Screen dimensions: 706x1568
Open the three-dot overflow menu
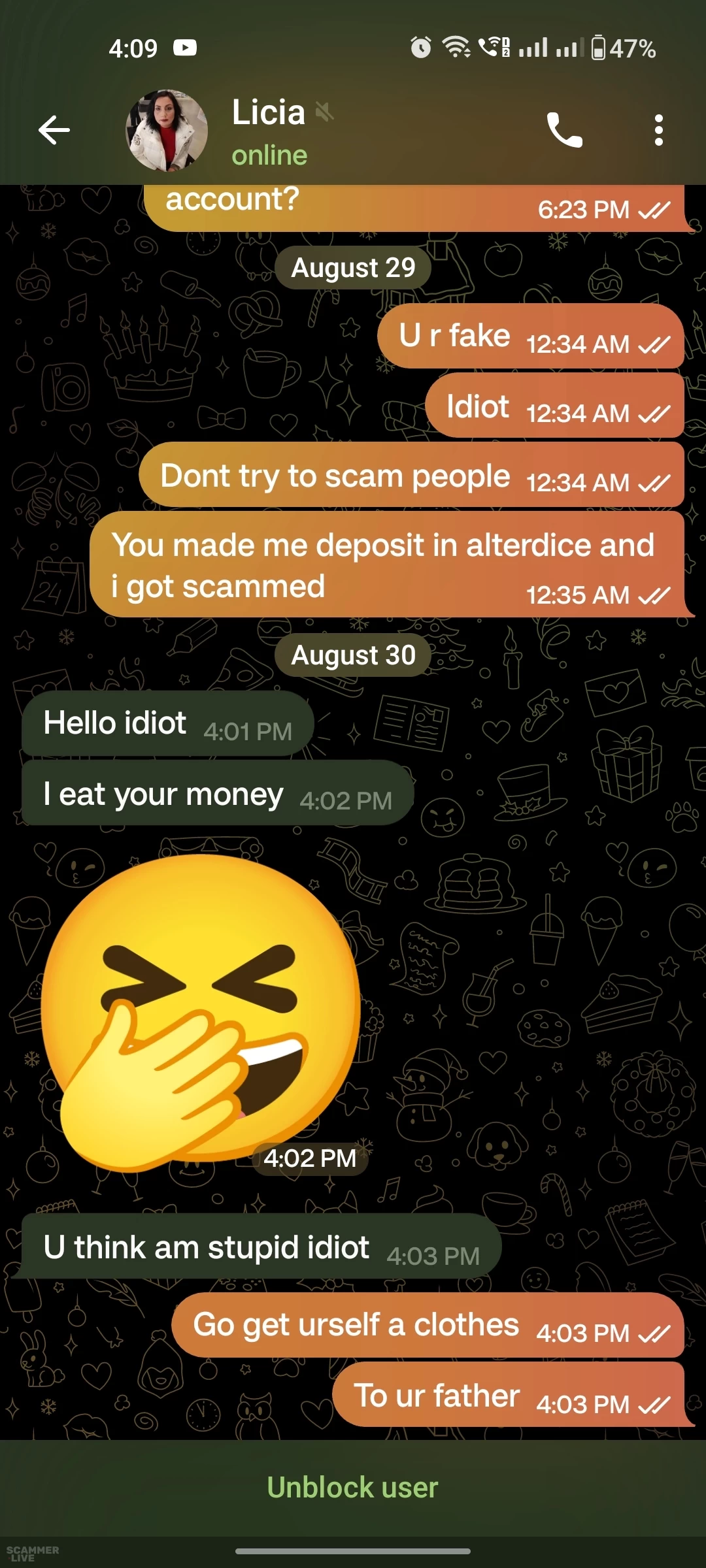(658, 130)
